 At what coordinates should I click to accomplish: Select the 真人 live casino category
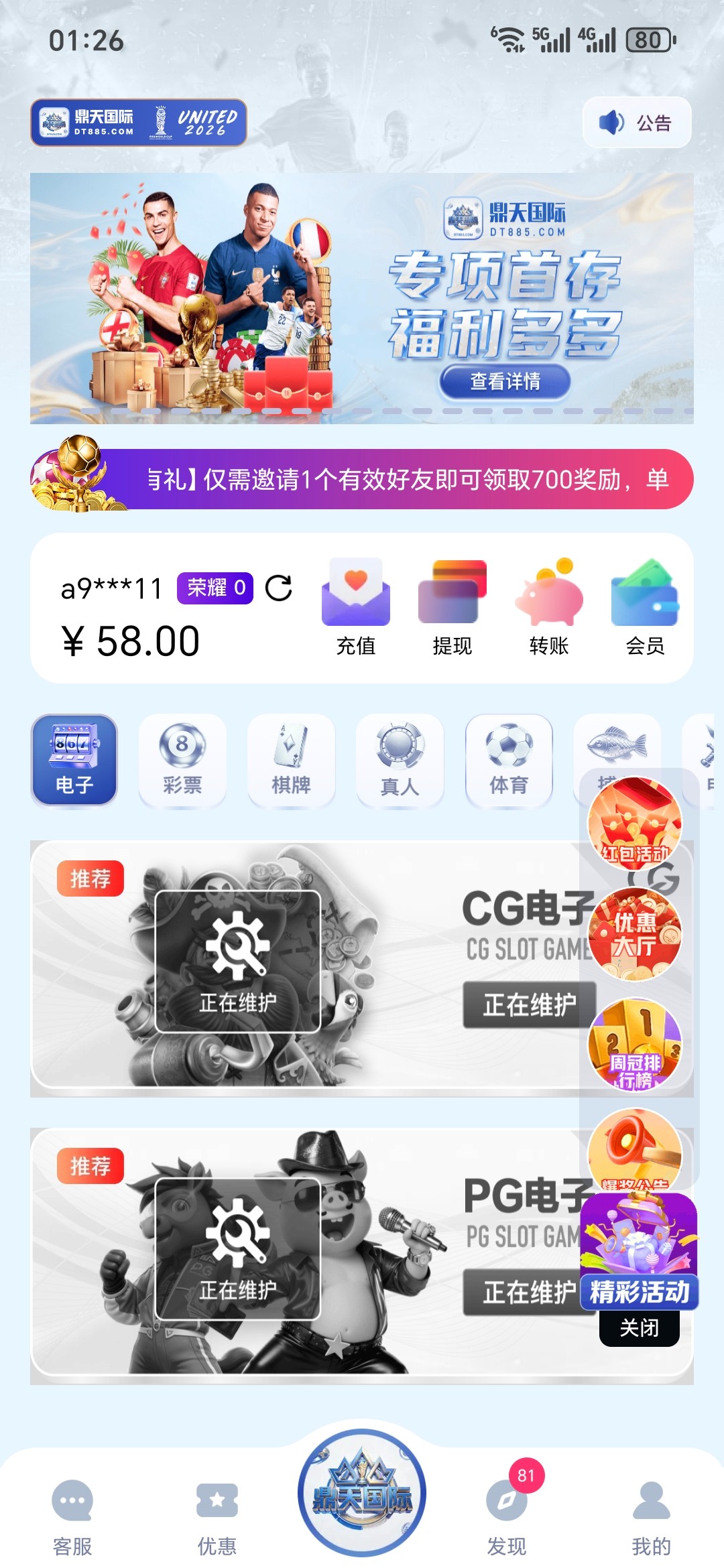[400, 760]
